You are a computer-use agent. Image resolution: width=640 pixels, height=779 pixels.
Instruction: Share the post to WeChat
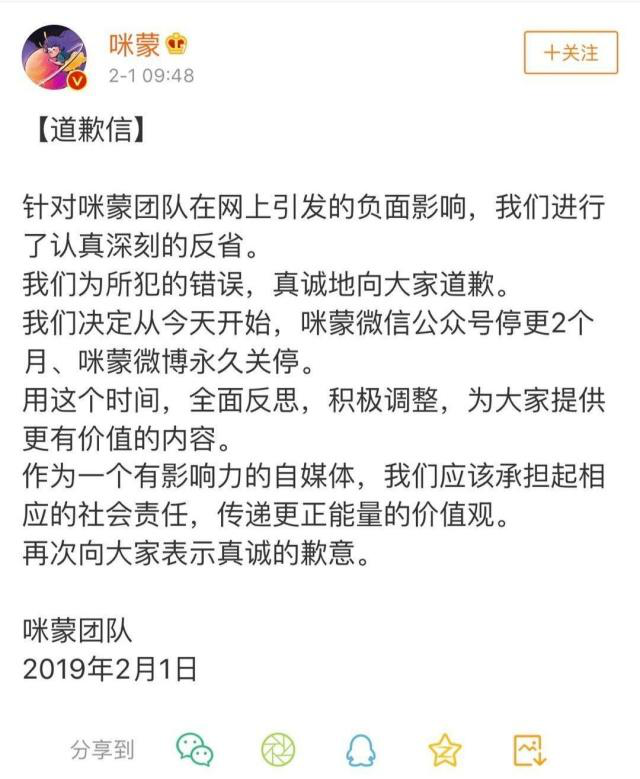click(x=194, y=749)
